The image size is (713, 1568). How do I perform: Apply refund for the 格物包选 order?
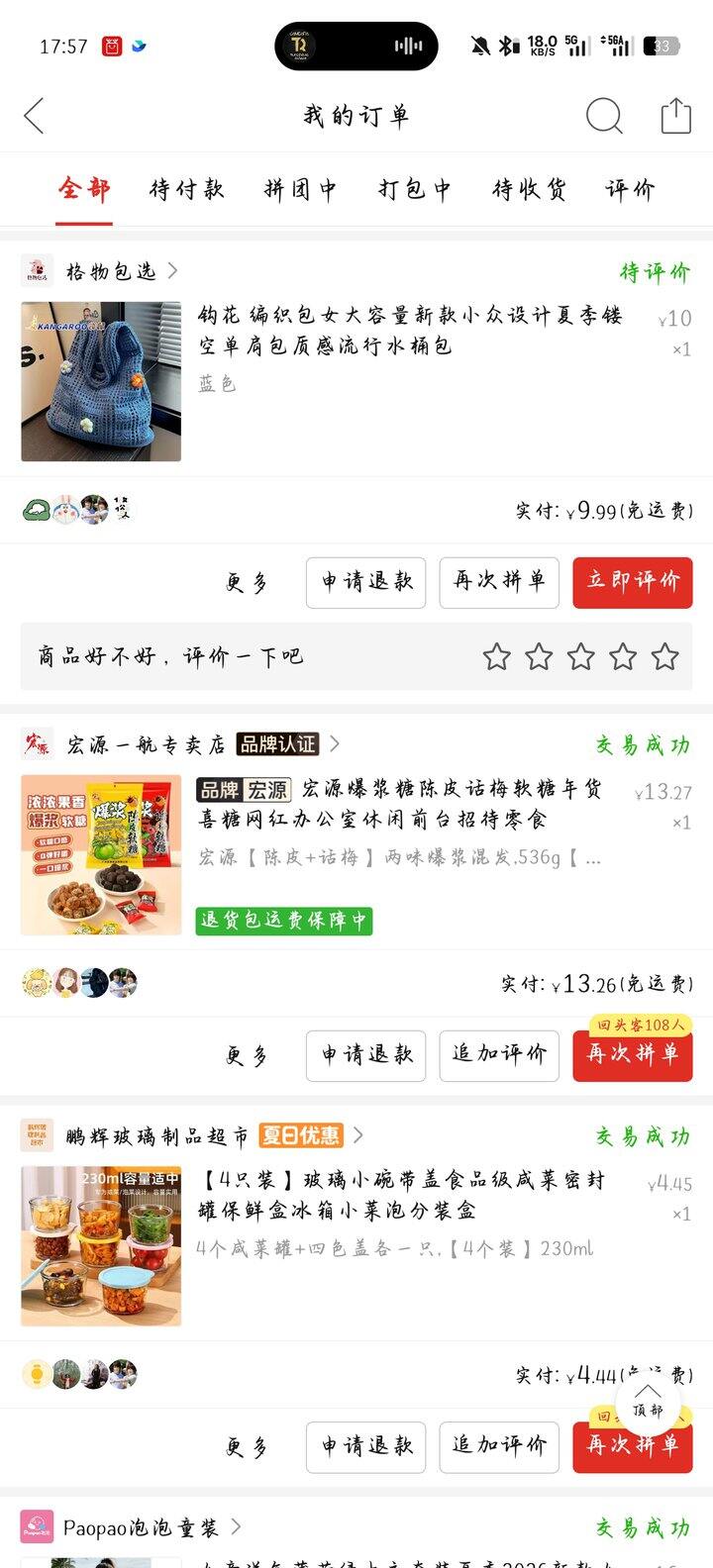pos(365,582)
